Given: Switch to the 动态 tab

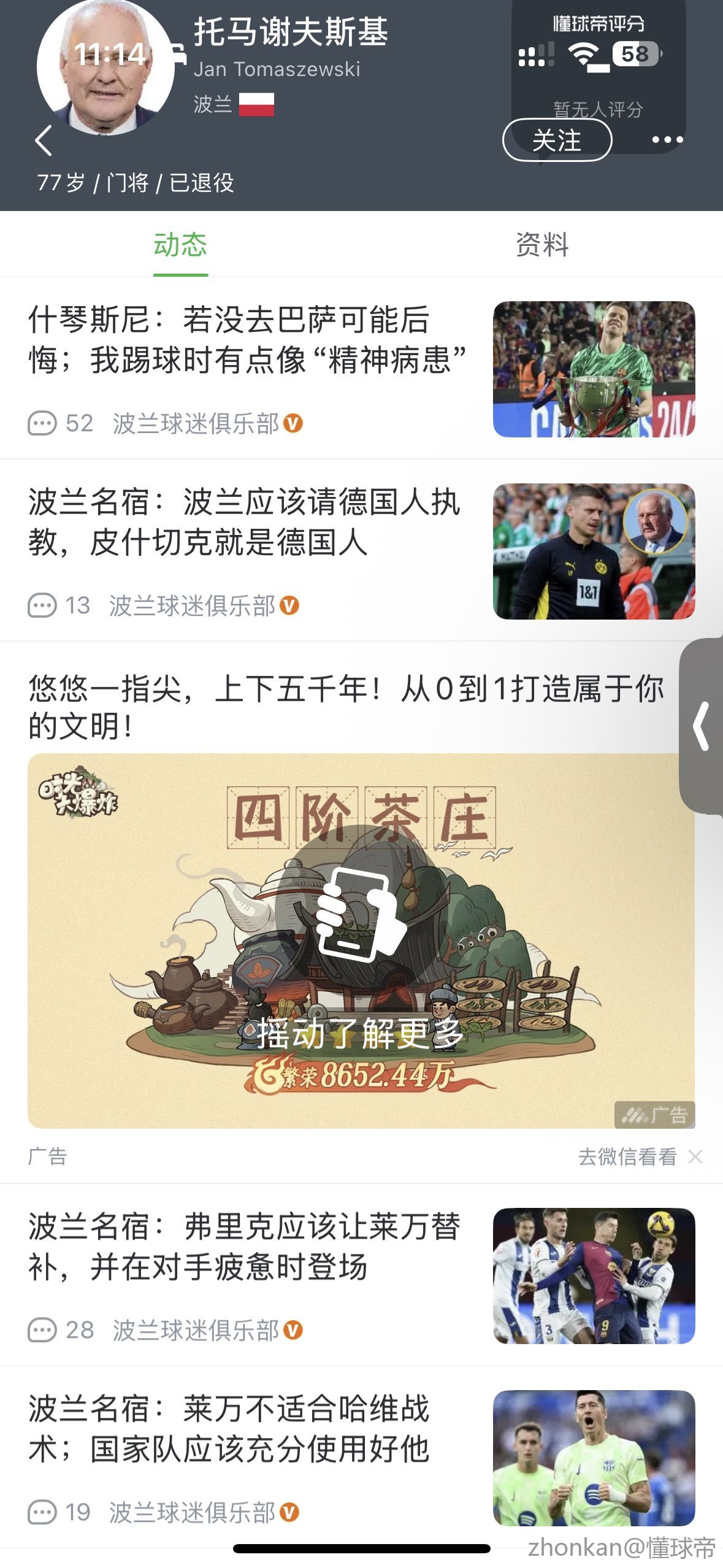Looking at the screenshot, I should [x=180, y=245].
